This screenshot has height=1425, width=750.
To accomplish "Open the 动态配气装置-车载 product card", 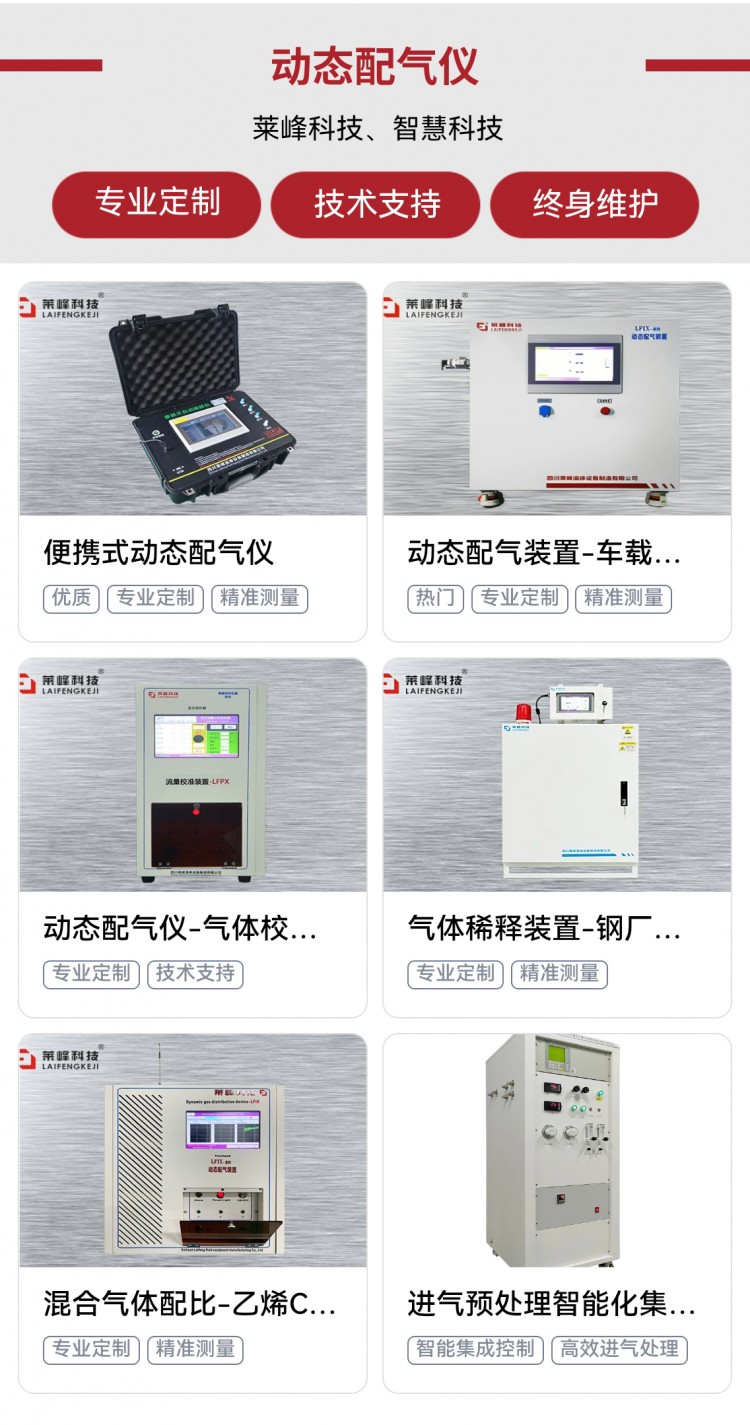I will tap(557, 461).
